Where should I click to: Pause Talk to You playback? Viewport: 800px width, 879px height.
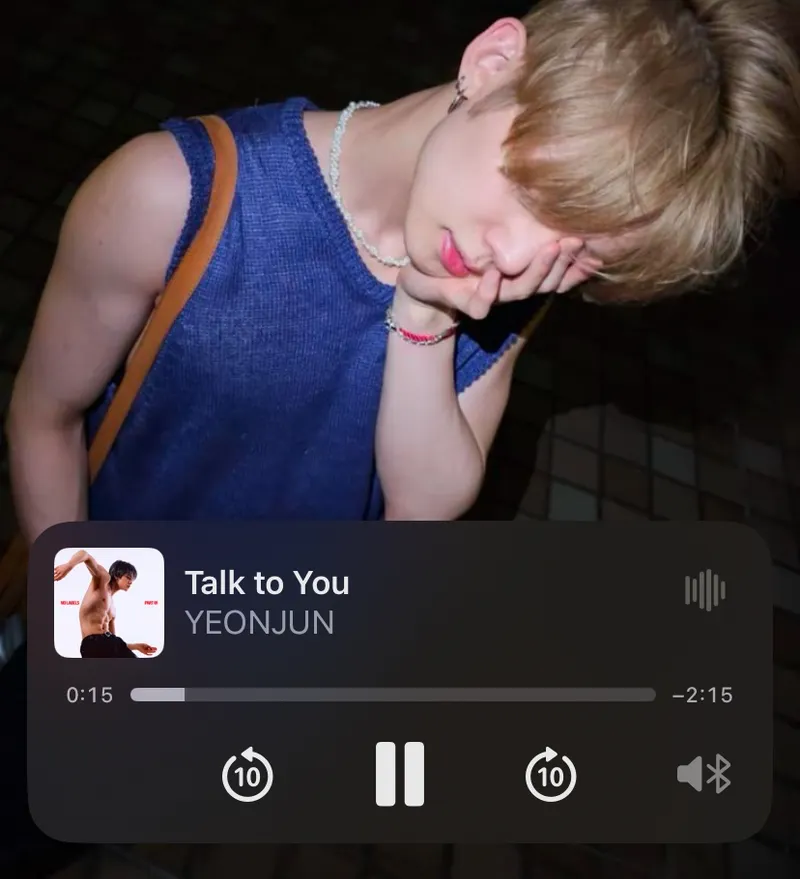coord(400,774)
